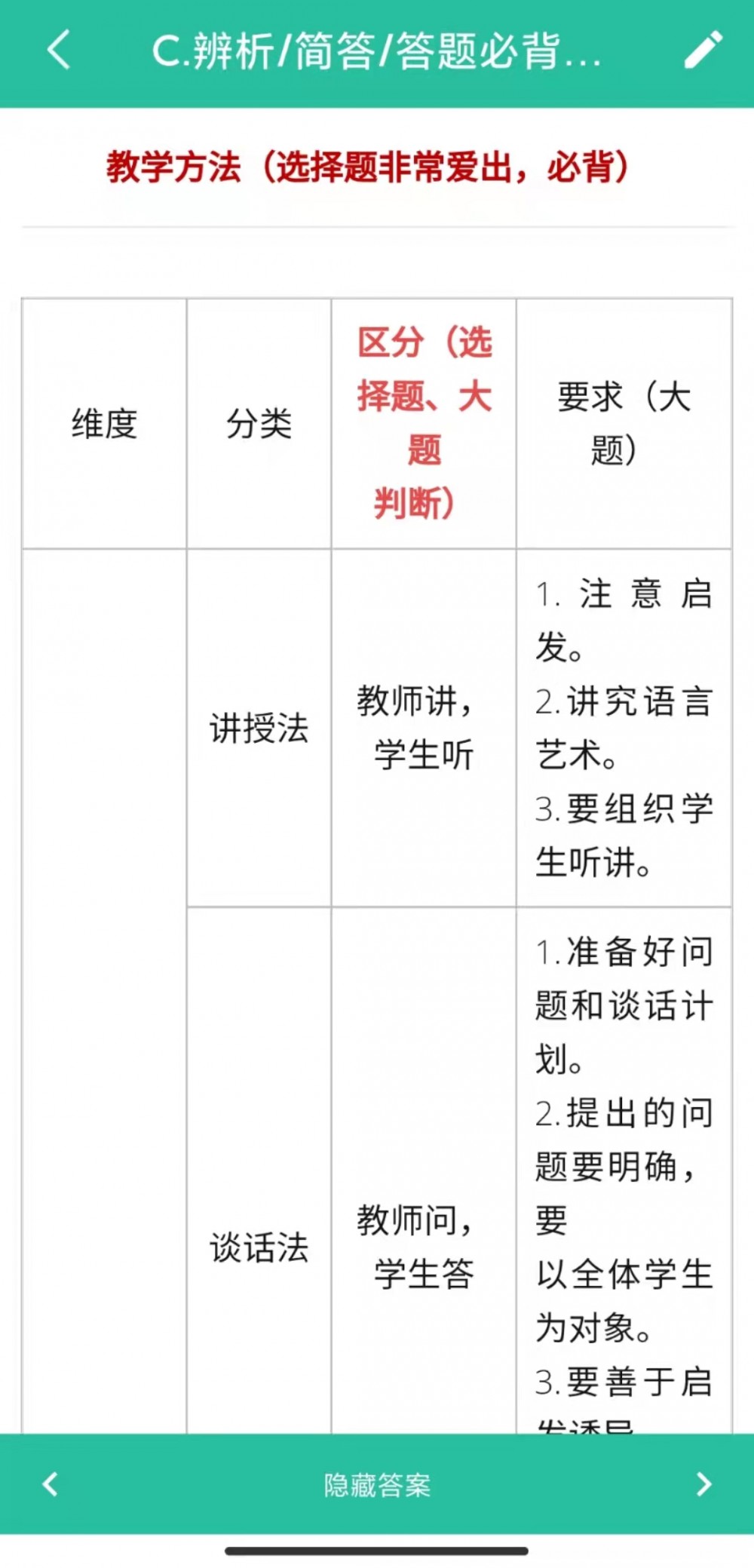This screenshot has height=1568, width=754.
Task: Tap the pencil edit icon
Action: pos(703,51)
